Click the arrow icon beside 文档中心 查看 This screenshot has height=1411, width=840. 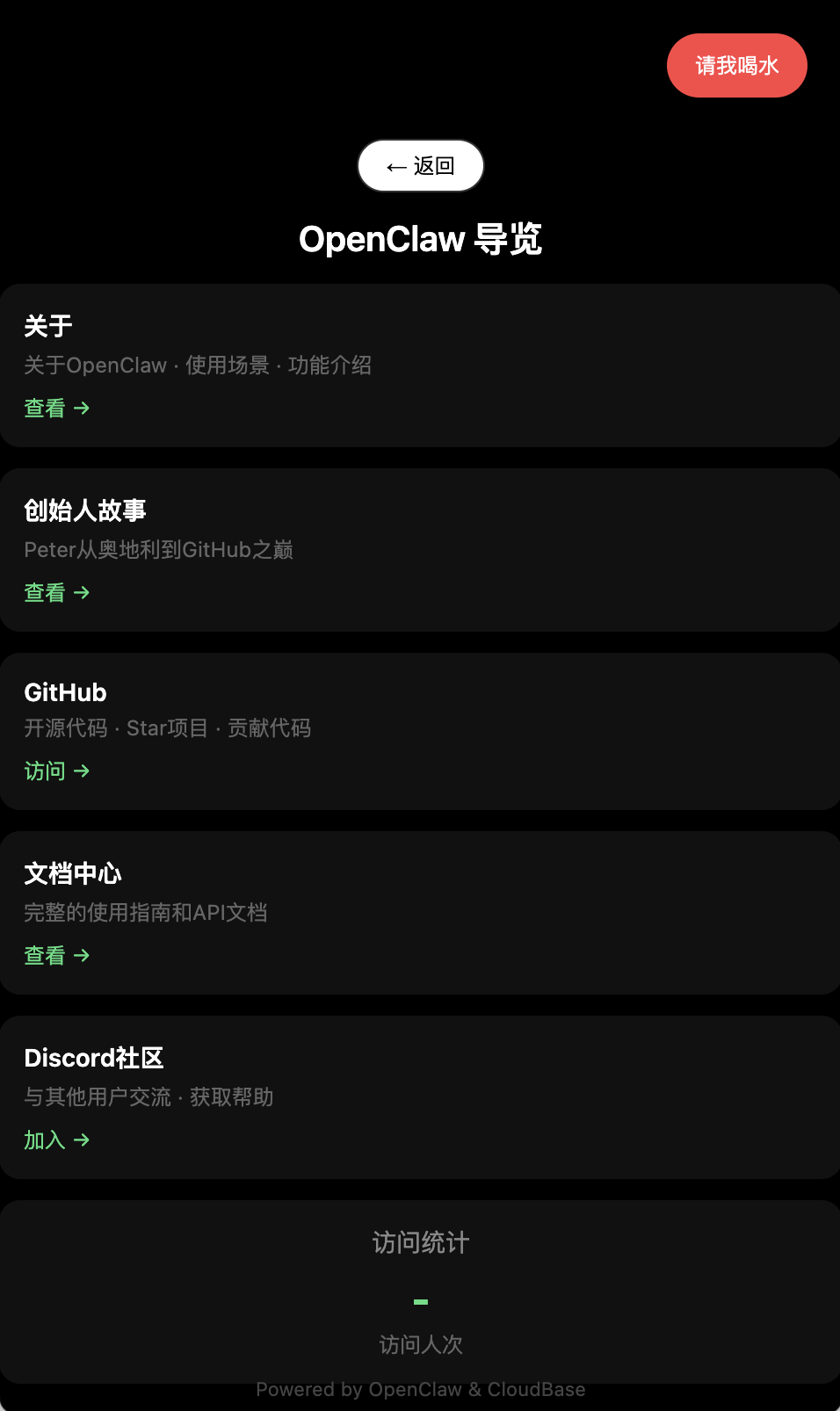click(x=82, y=955)
